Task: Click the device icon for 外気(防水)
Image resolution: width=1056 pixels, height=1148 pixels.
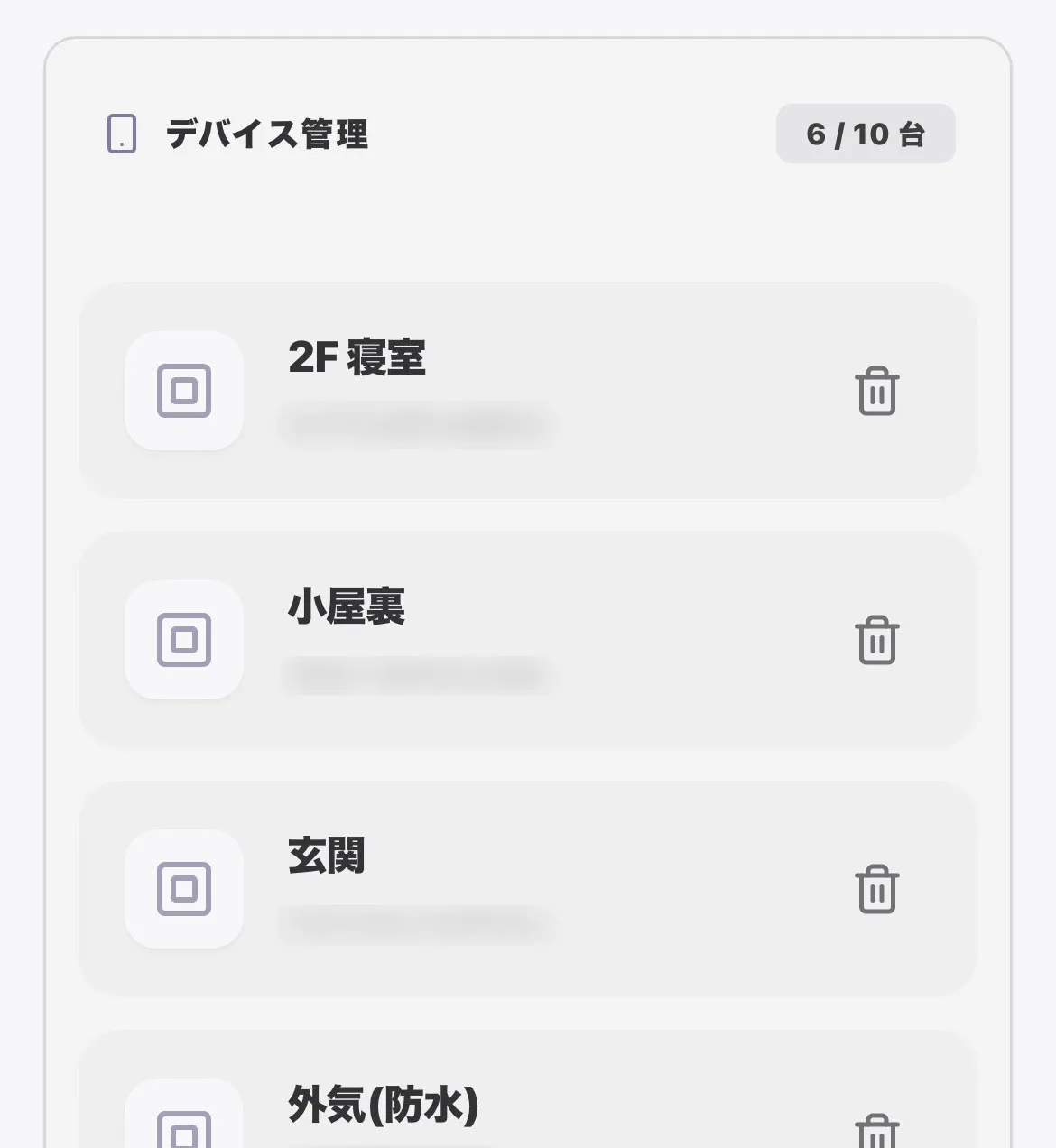Action: point(184,1126)
